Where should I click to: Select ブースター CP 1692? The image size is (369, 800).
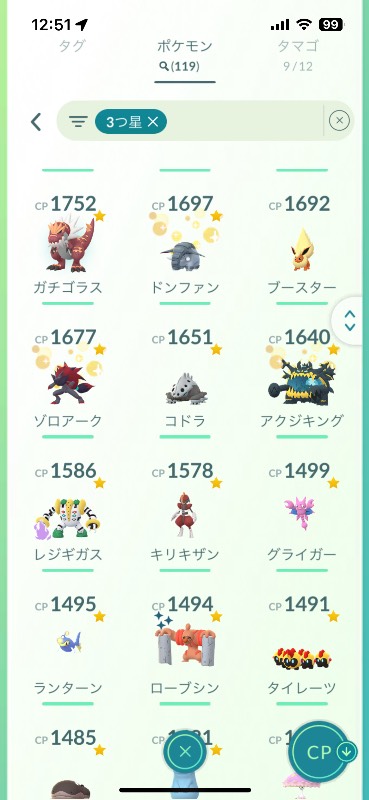(302, 244)
